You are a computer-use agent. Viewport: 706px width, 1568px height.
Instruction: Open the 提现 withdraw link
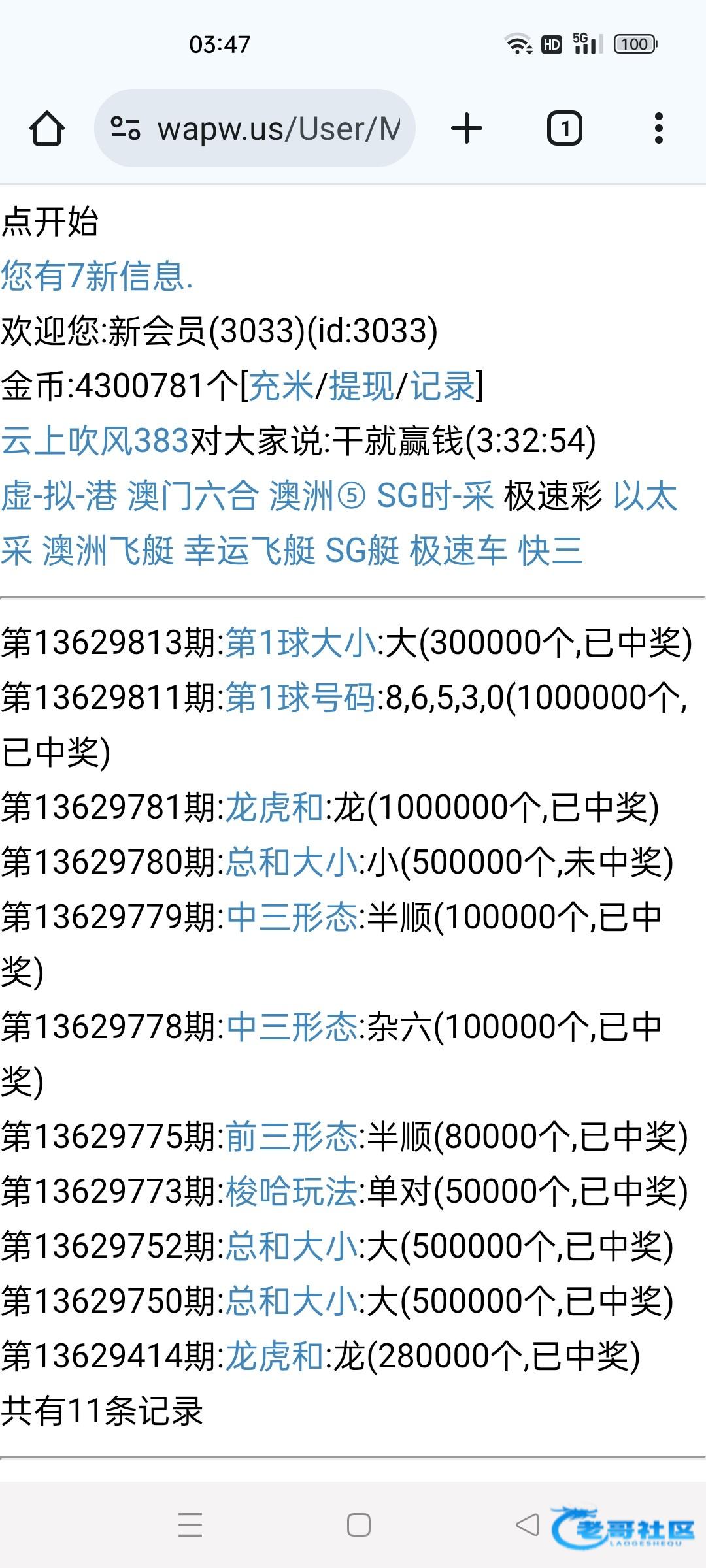coord(361,385)
